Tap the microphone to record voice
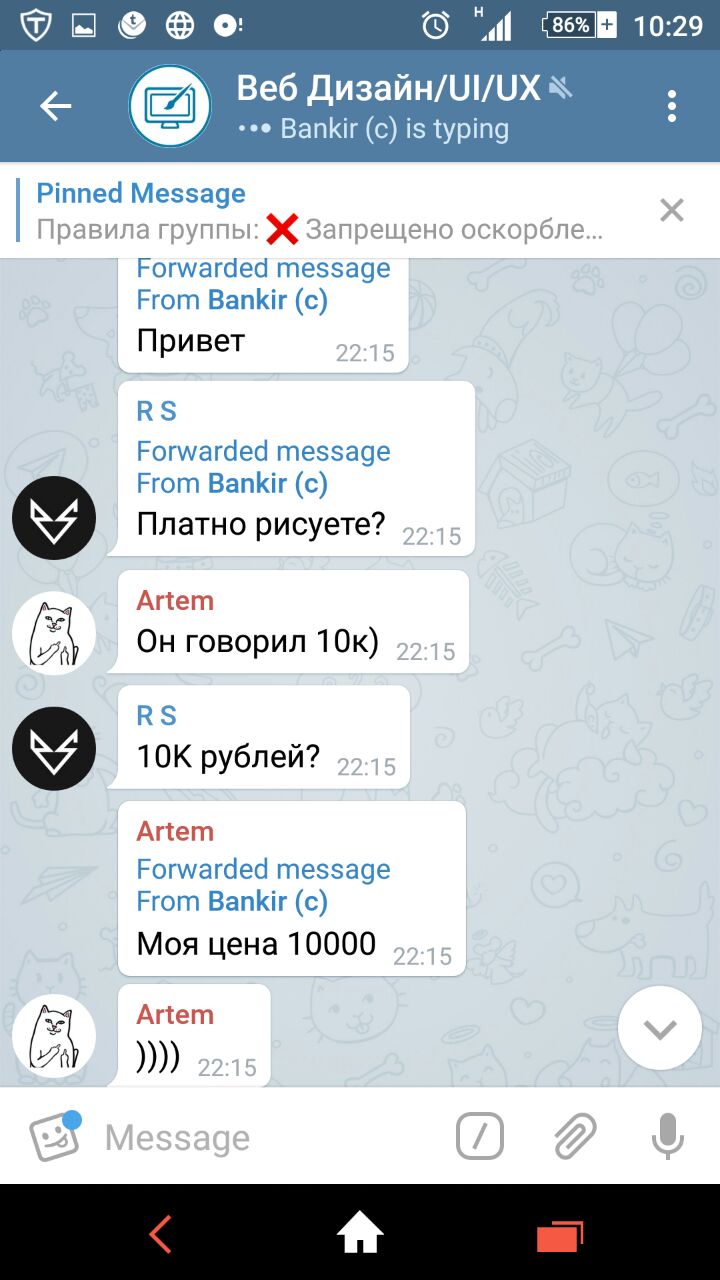This screenshot has height=1280, width=720. [x=667, y=1137]
